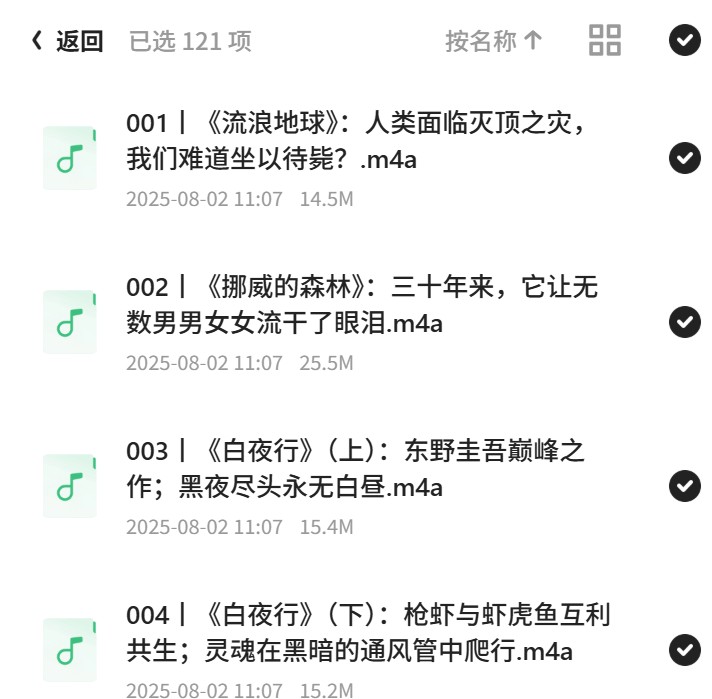This screenshot has height=699, width=712.
Task: Switch to grid view layout
Action: [604, 40]
